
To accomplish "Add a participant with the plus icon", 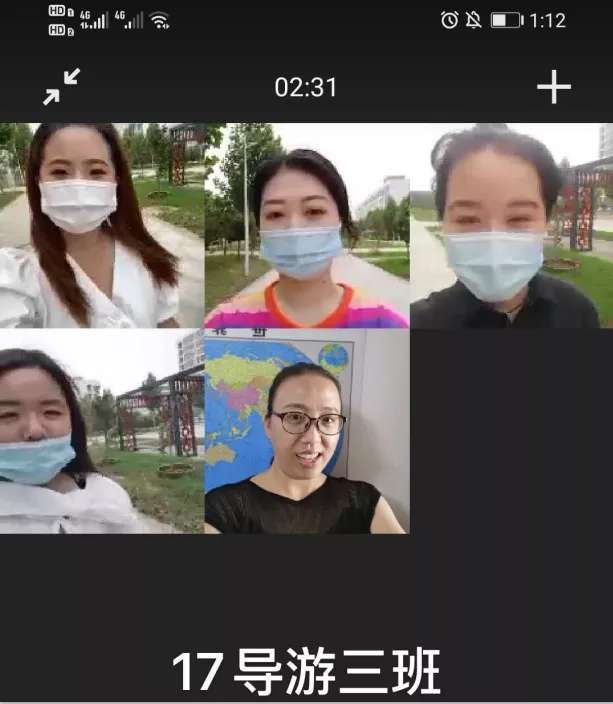I will [553, 87].
